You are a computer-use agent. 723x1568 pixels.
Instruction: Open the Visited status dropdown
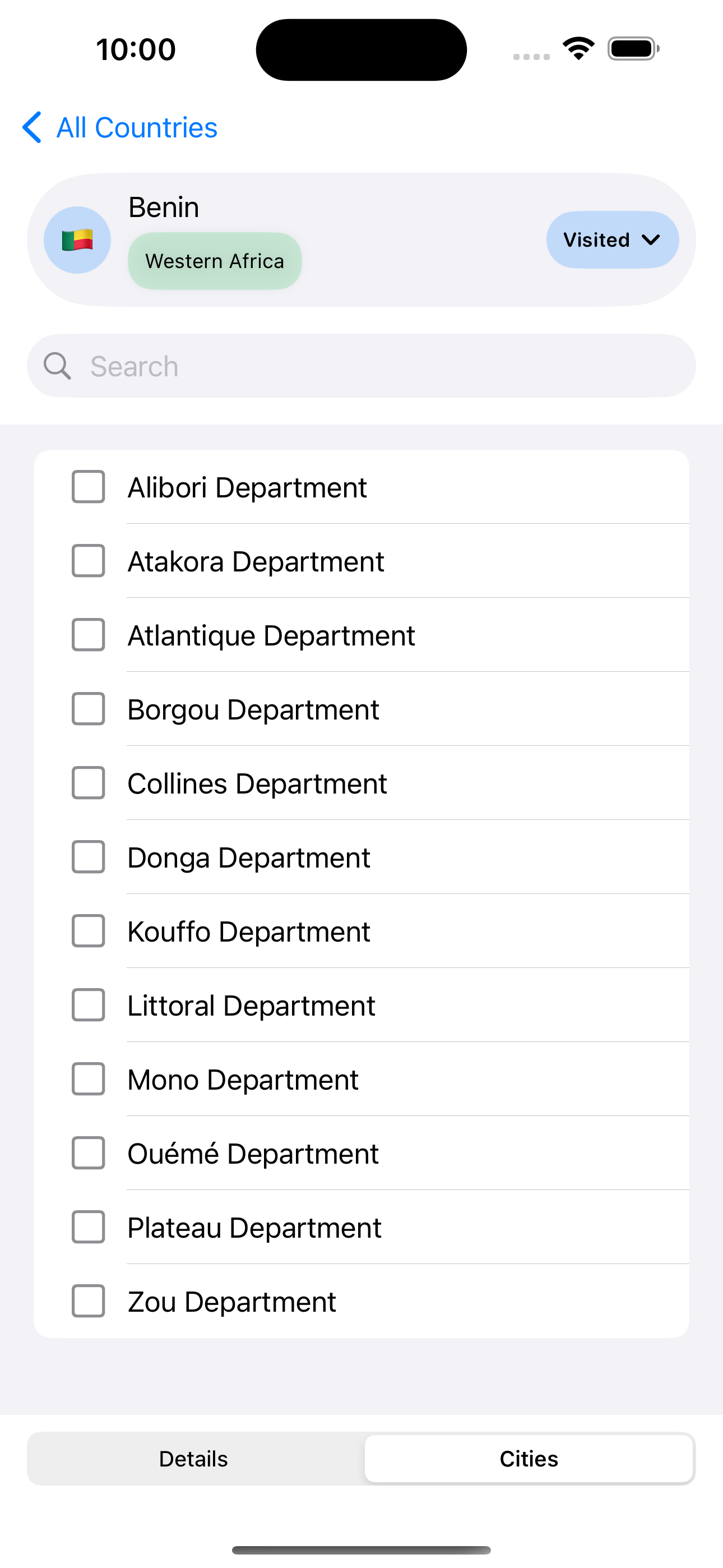tap(612, 239)
